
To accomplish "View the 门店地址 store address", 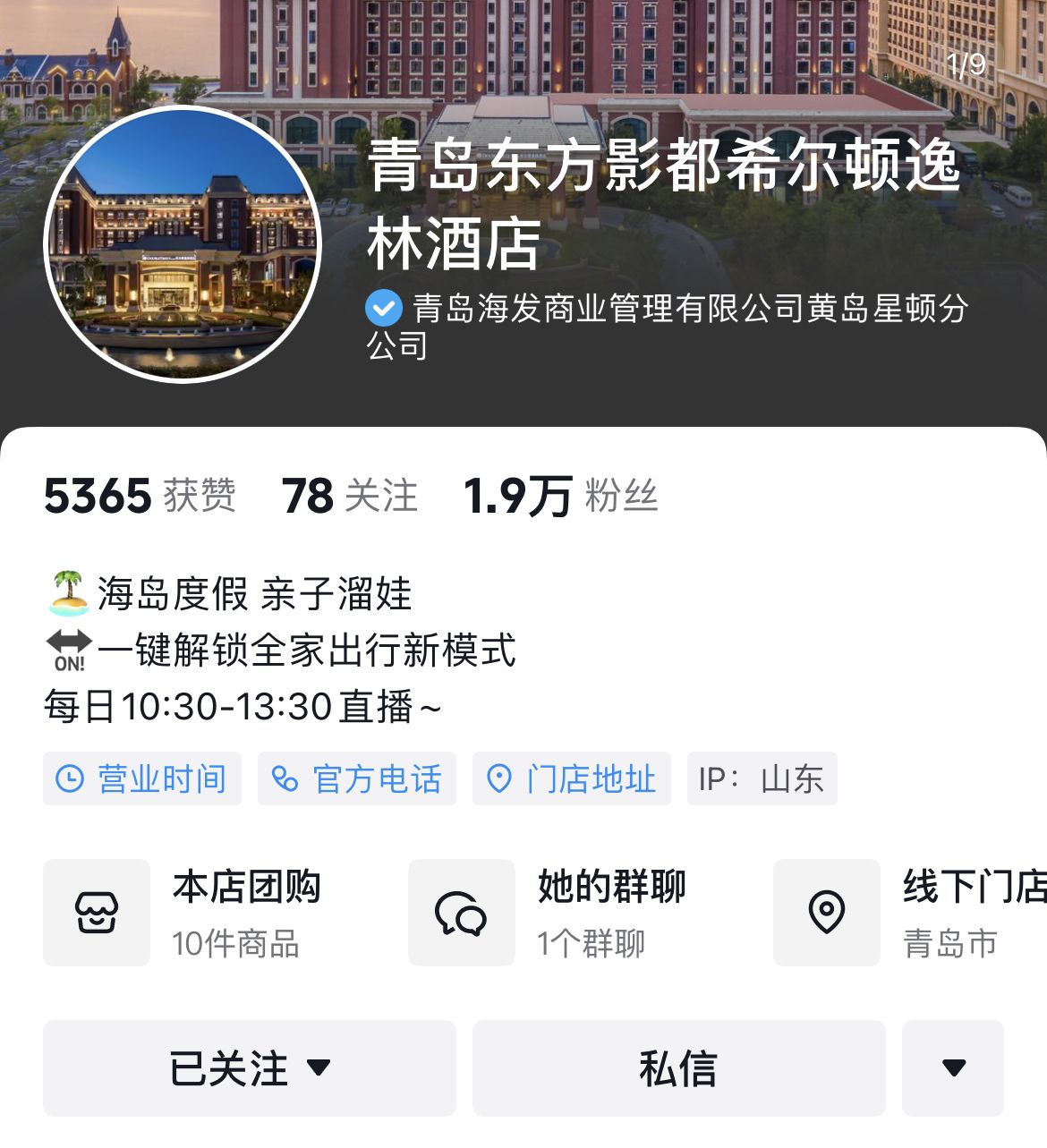I will pyautogui.click(x=572, y=778).
